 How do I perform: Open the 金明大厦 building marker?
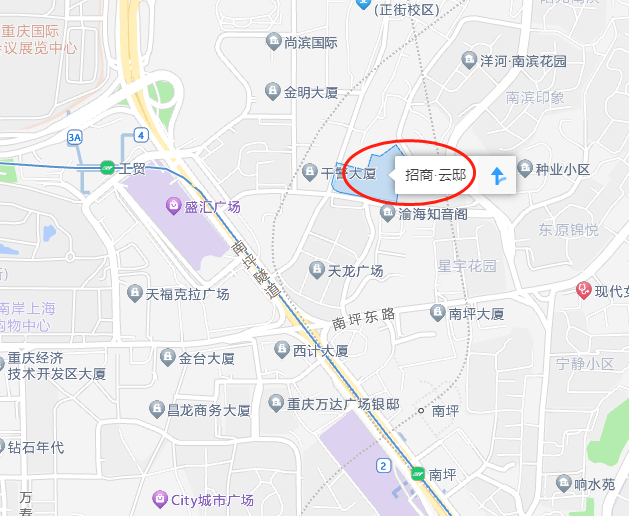[x=271, y=92]
